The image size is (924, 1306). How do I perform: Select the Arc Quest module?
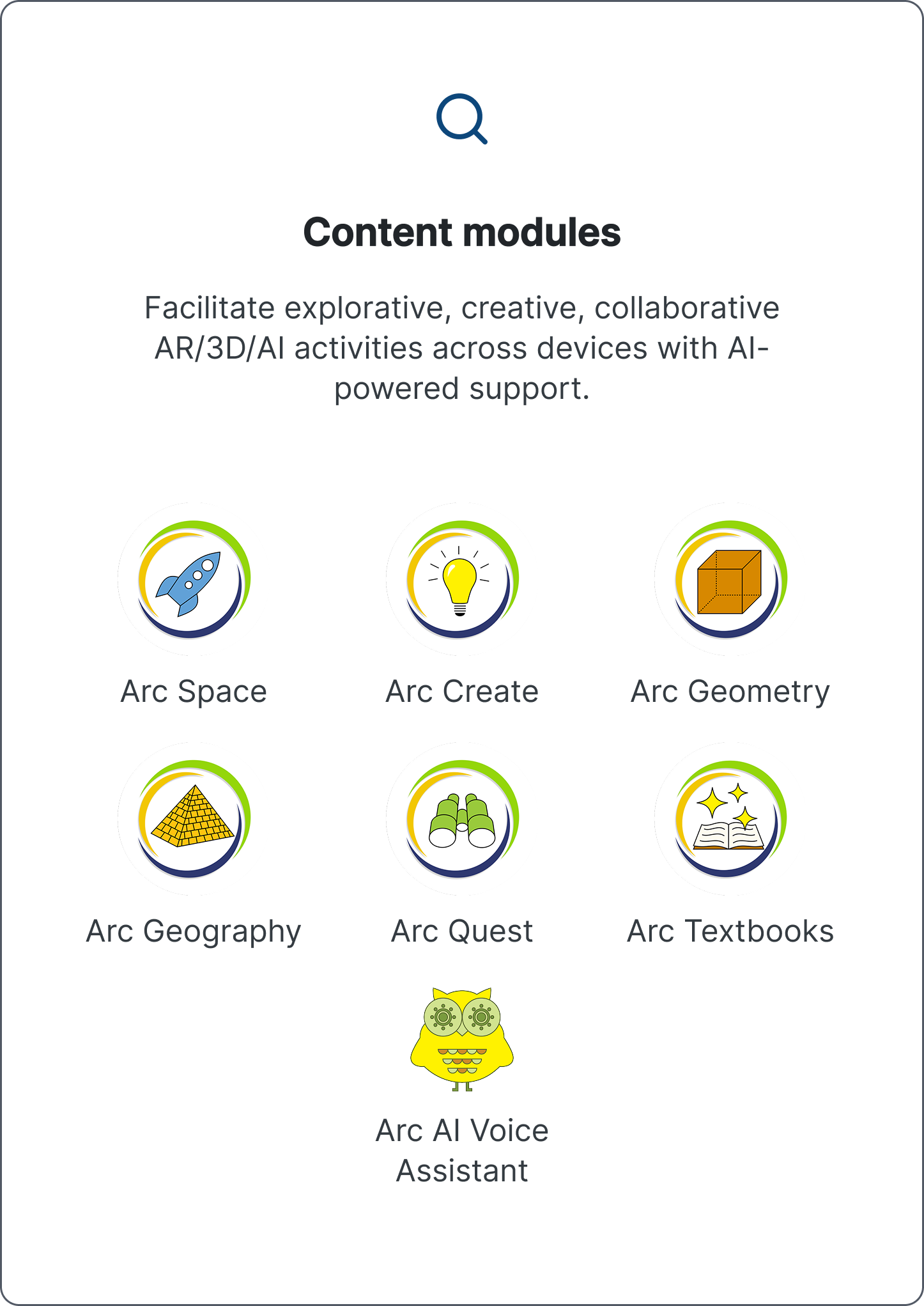461,820
